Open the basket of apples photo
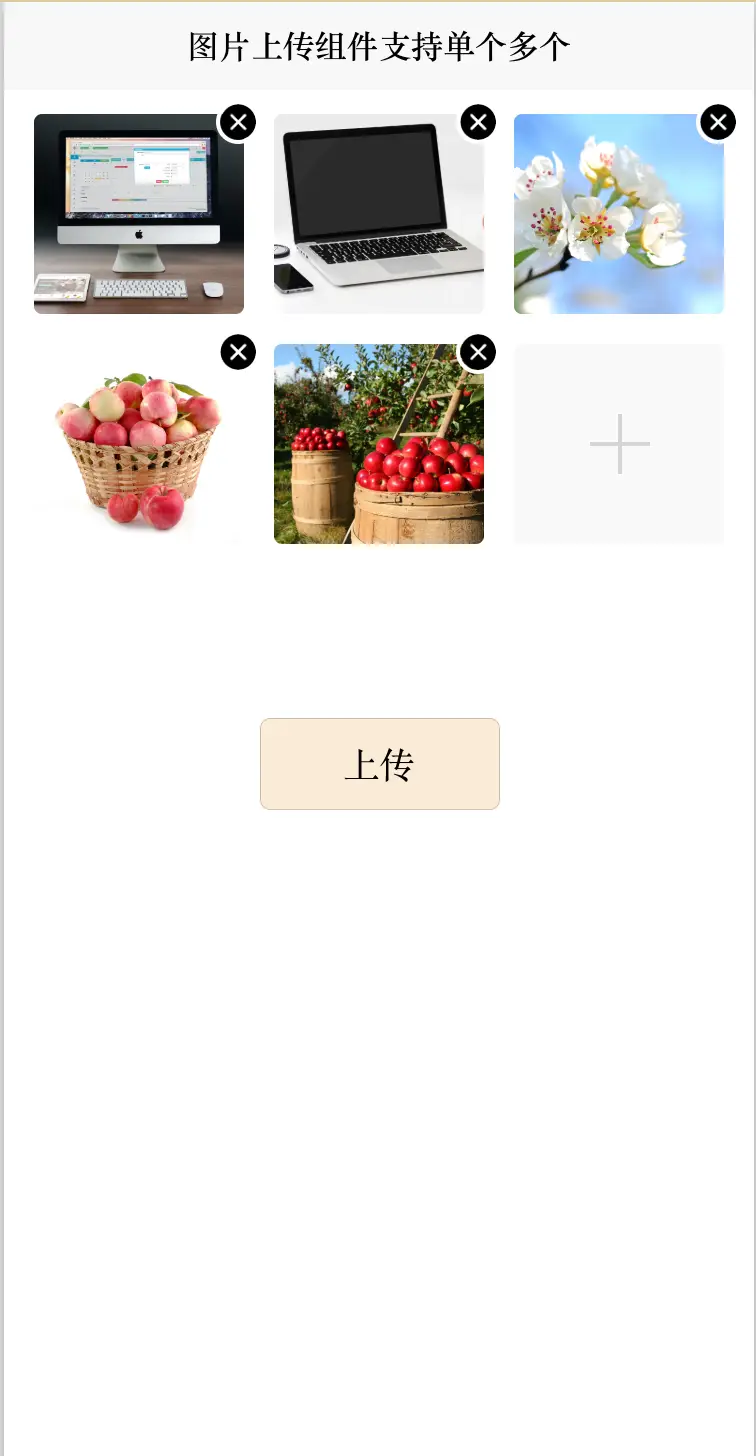 tap(138, 450)
